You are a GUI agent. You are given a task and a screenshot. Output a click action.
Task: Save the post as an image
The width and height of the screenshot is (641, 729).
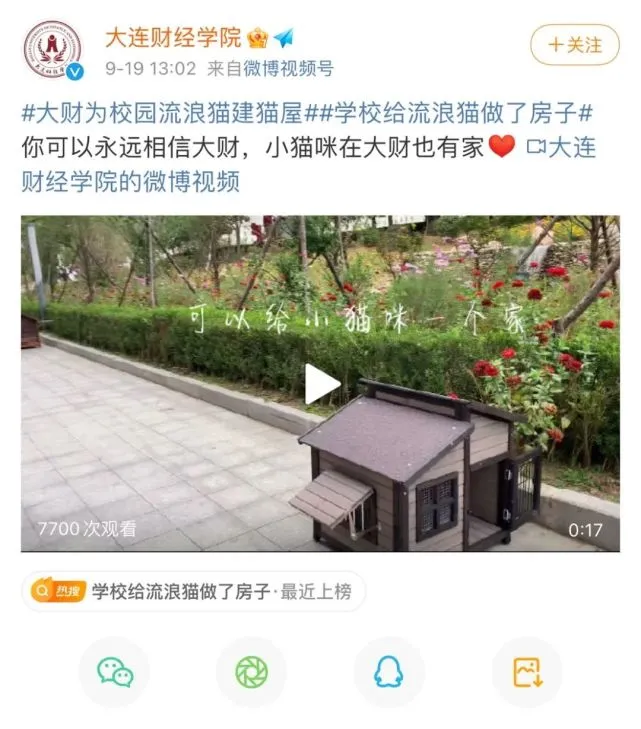527,672
